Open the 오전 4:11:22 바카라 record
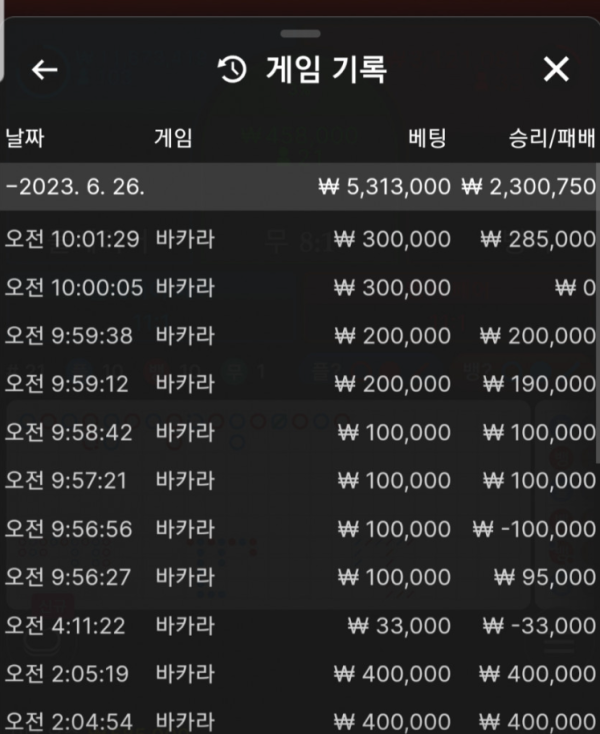 click(x=300, y=626)
